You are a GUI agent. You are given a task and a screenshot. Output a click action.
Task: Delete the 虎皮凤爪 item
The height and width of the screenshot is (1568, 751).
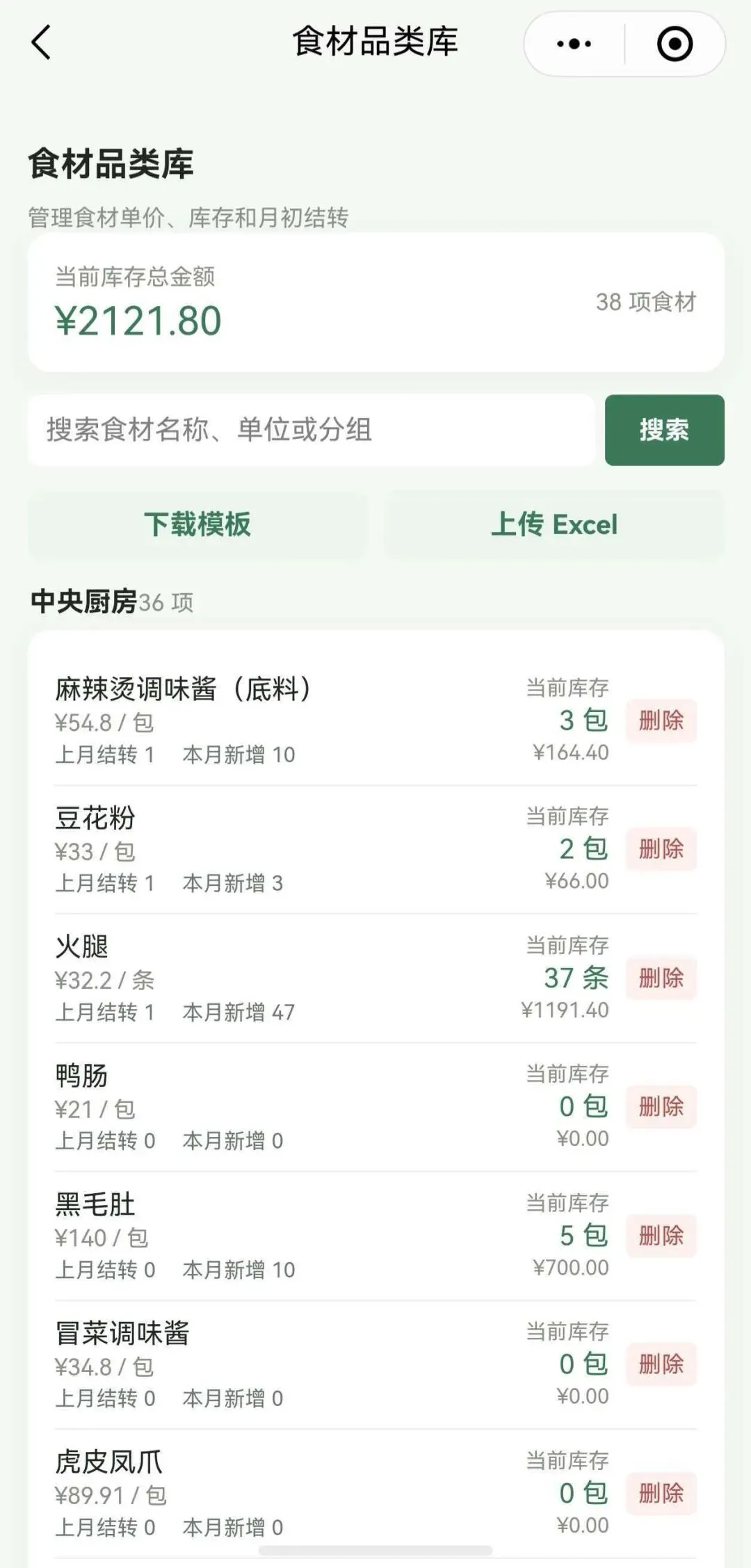pyautogui.click(x=661, y=1493)
